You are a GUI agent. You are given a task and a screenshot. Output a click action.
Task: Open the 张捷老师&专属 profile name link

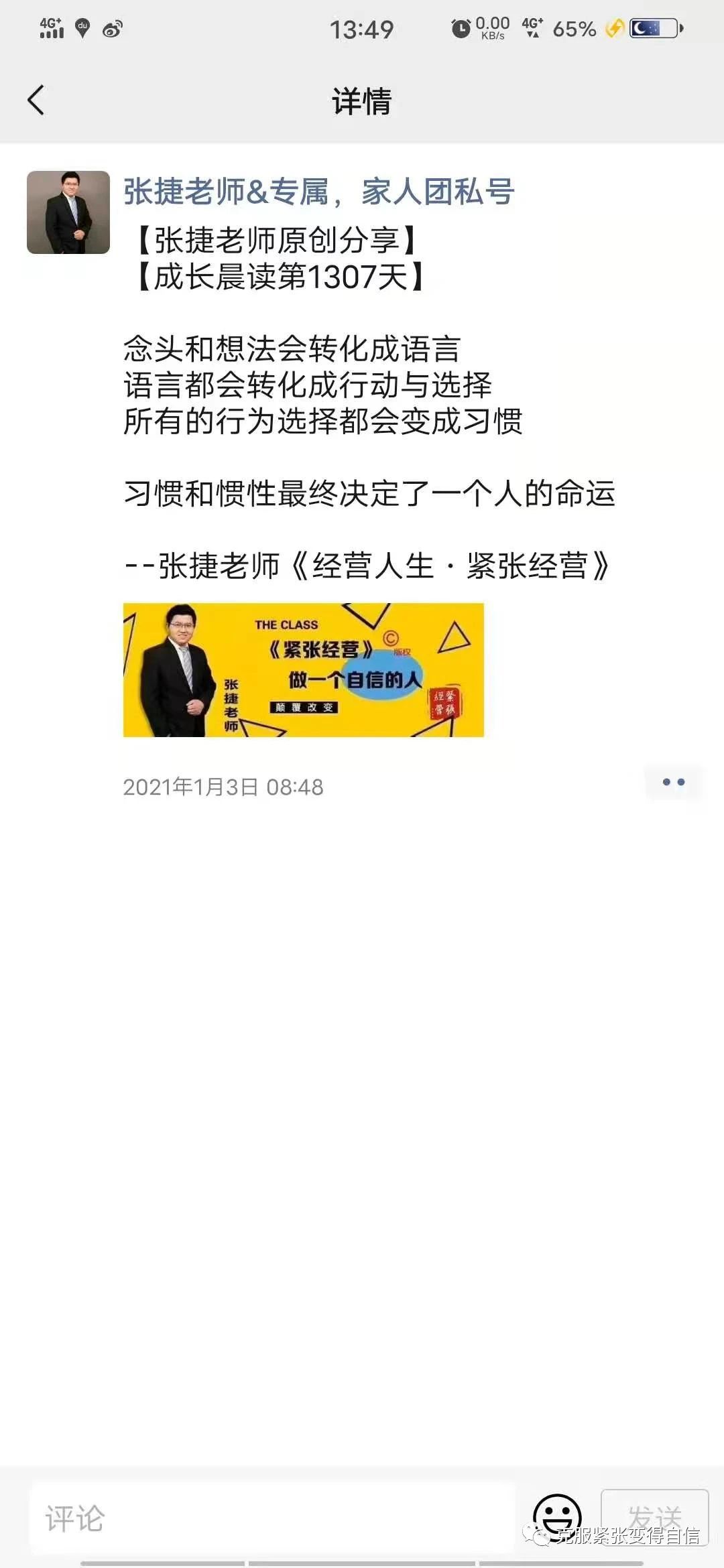pos(319,192)
